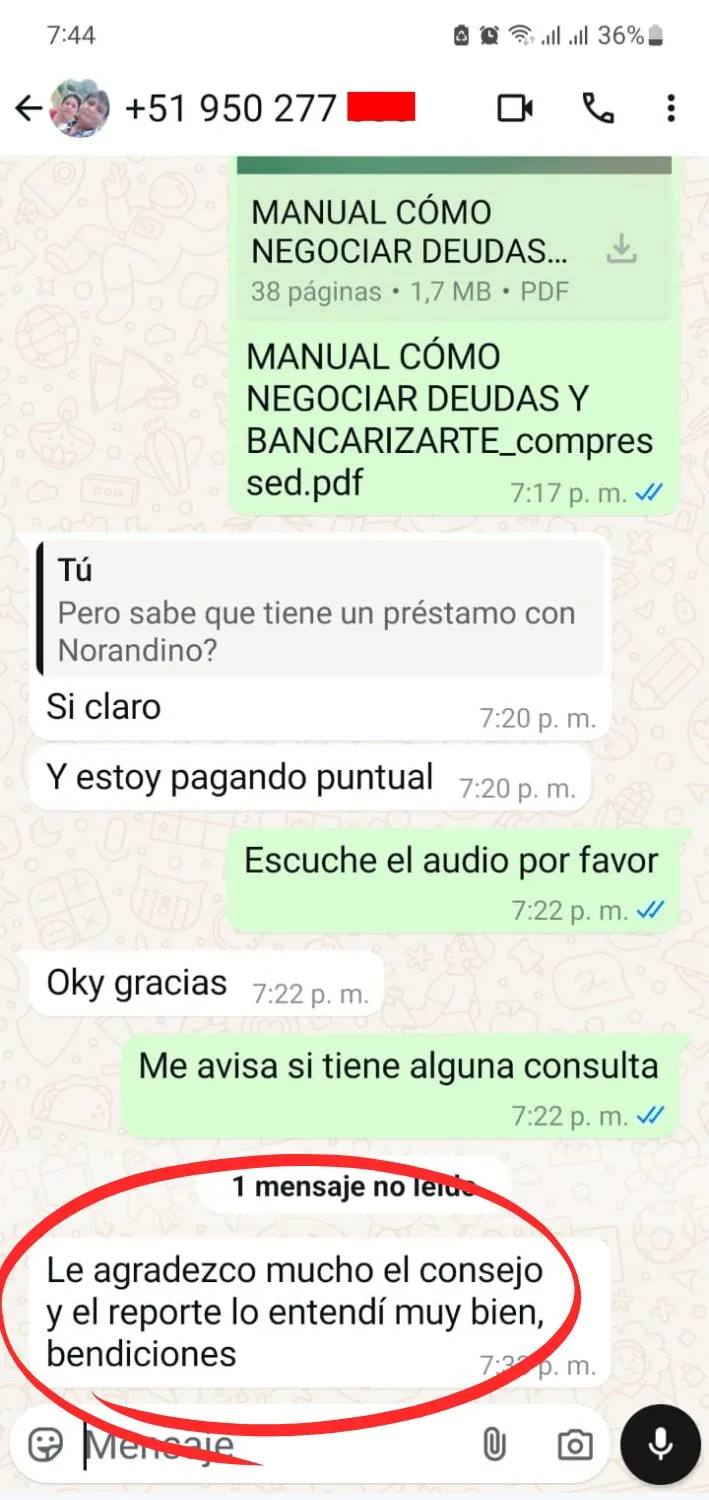Record a voice message with the microphone
Image resolution: width=709 pixels, height=1500 pixels.
tap(659, 1443)
